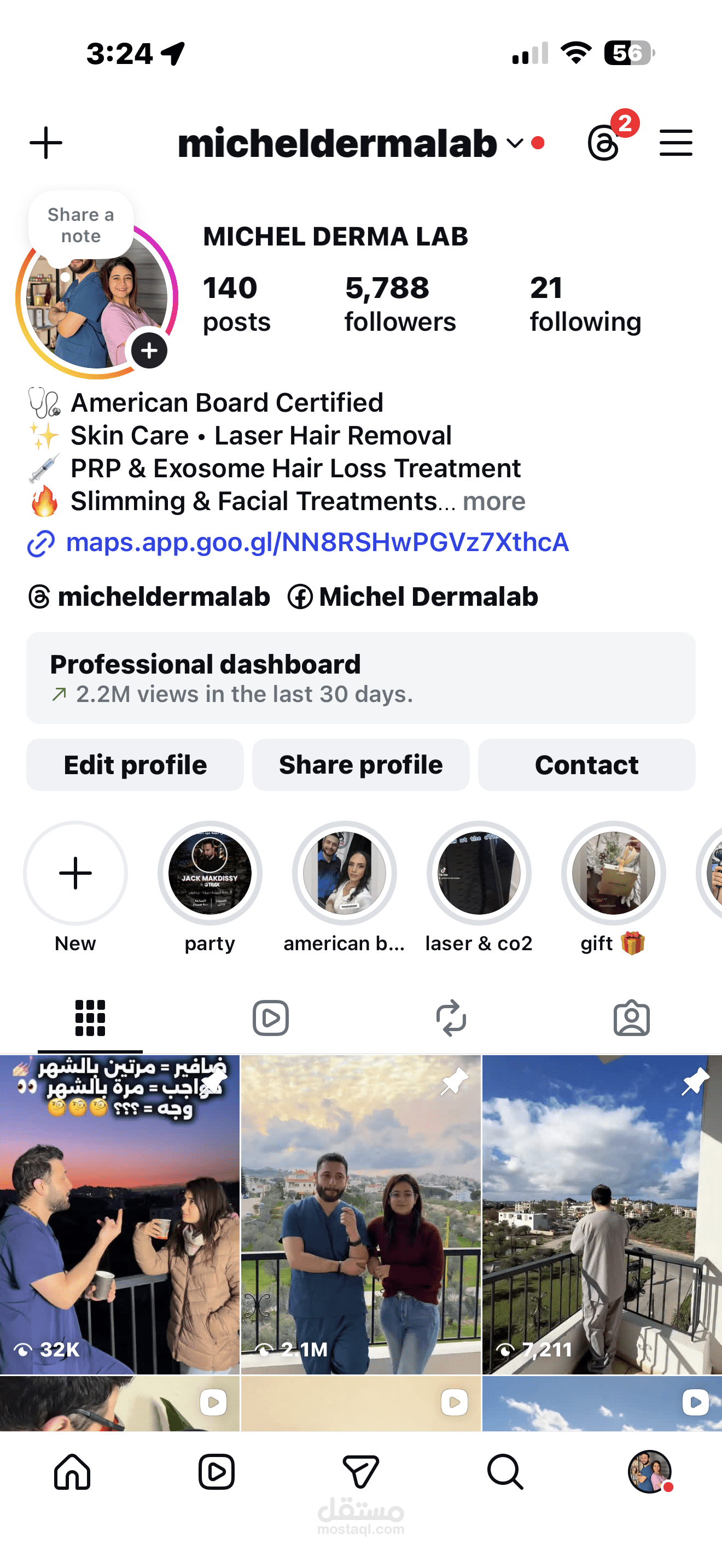Viewport: 722px width, 1568px height.
Task: Open the Edit profile button
Action: click(134, 764)
